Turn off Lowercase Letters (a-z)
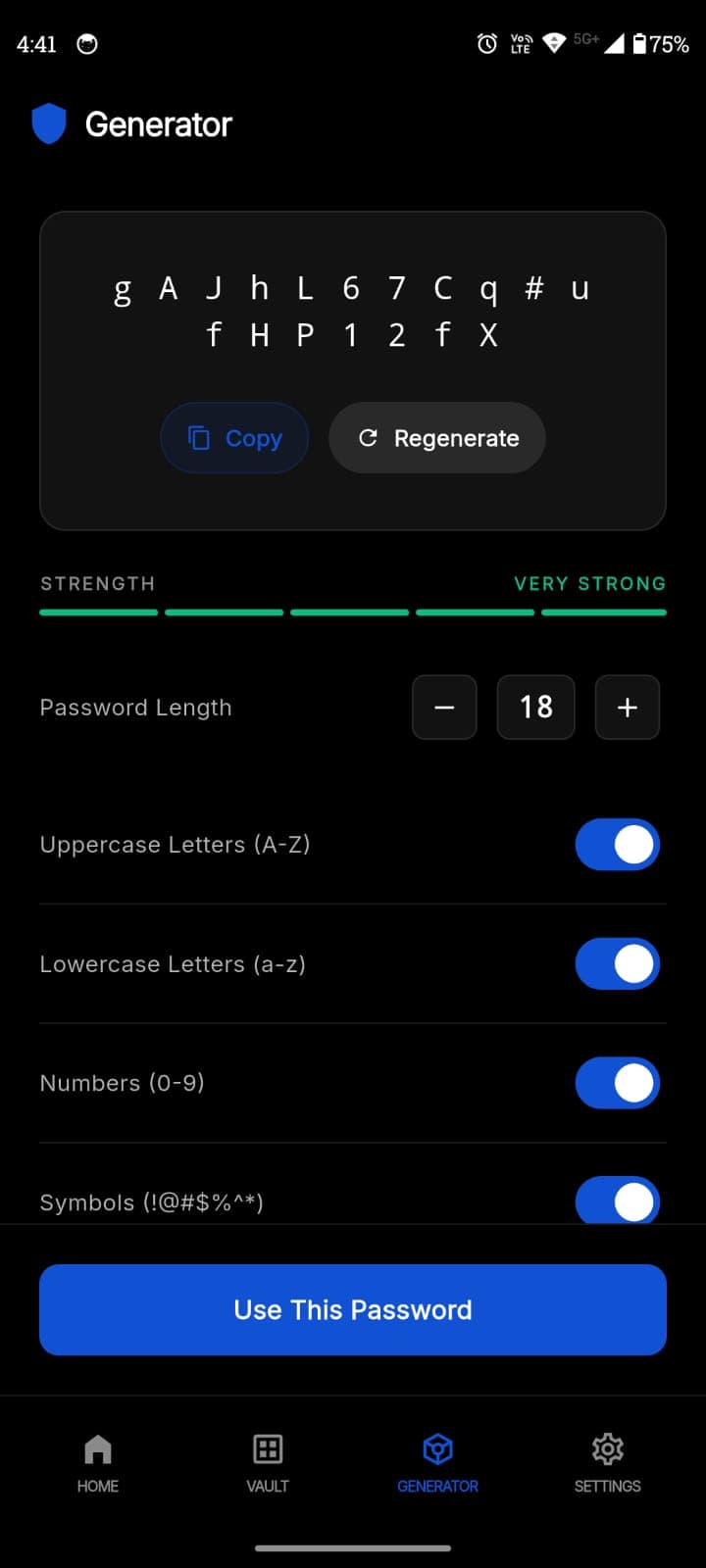This screenshot has height=1568, width=706. 617,963
